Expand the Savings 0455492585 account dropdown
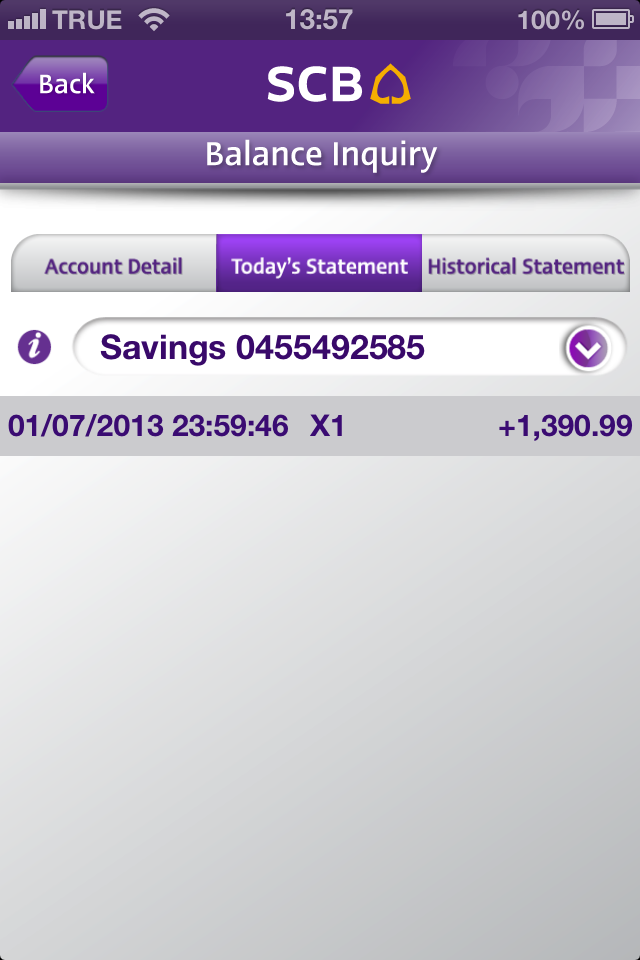640x960 pixels. click(x=586, y=348)
